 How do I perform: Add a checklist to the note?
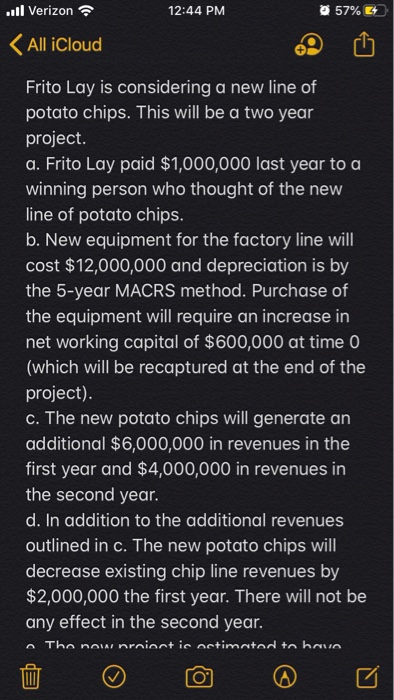click(114, 678)
